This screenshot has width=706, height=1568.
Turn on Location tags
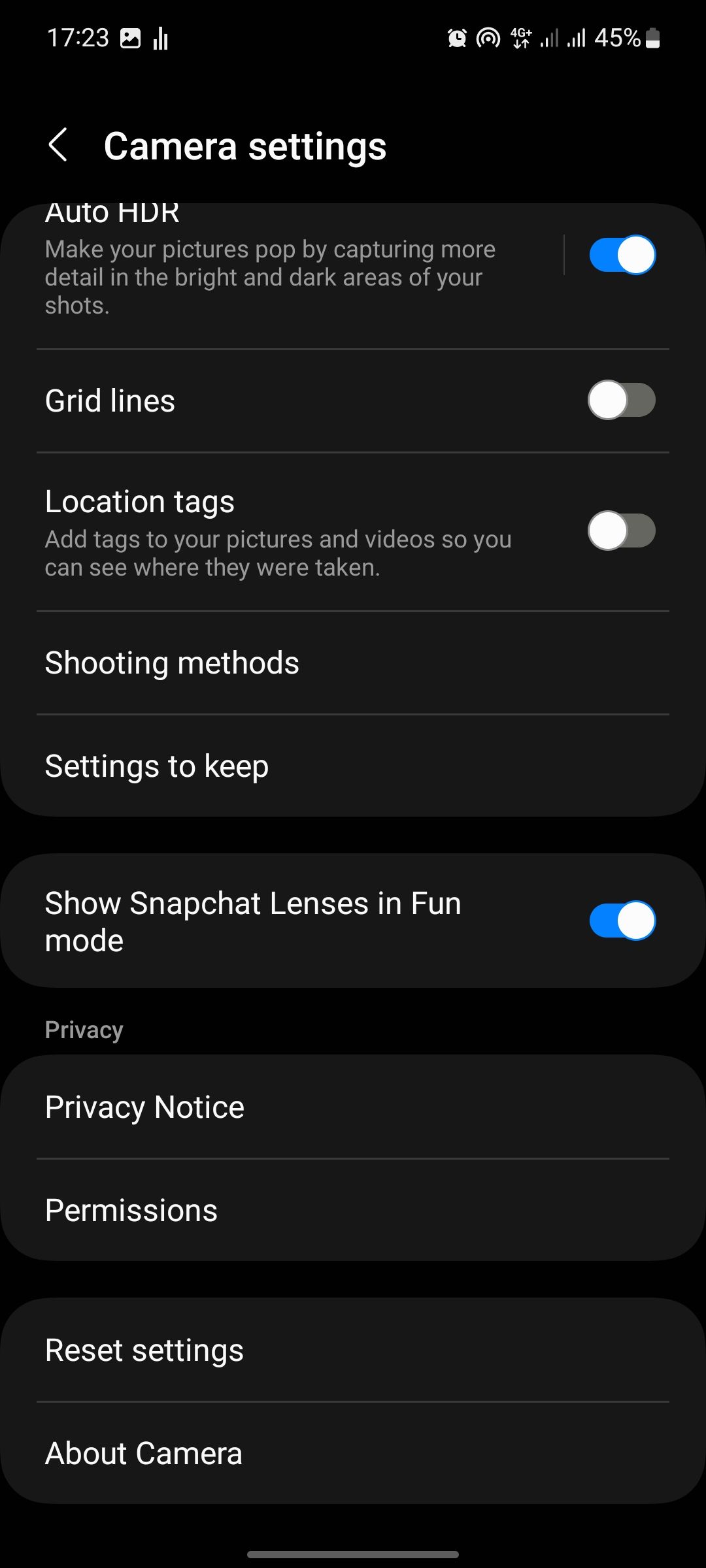621,531
